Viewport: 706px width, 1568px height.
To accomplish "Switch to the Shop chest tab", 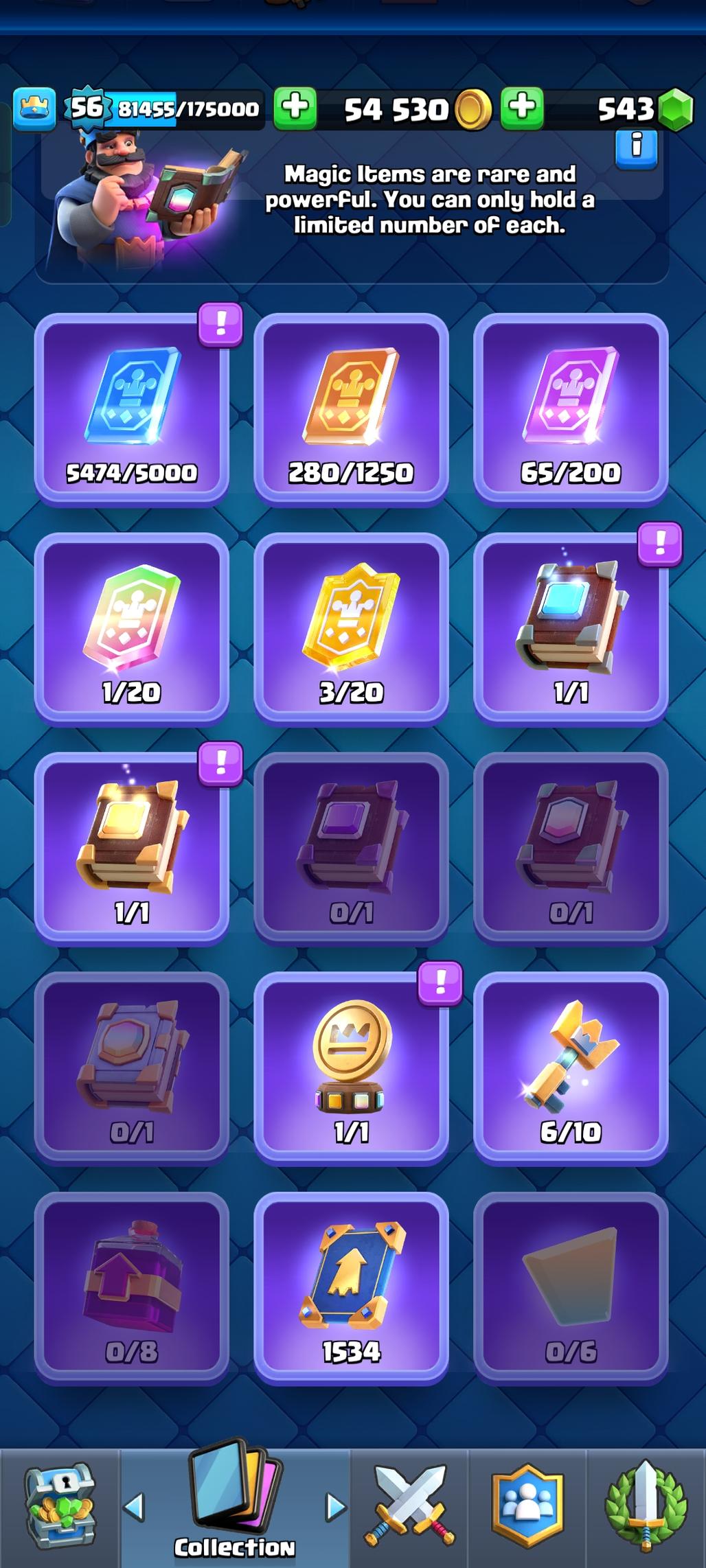I will (x=60, y=1507).
